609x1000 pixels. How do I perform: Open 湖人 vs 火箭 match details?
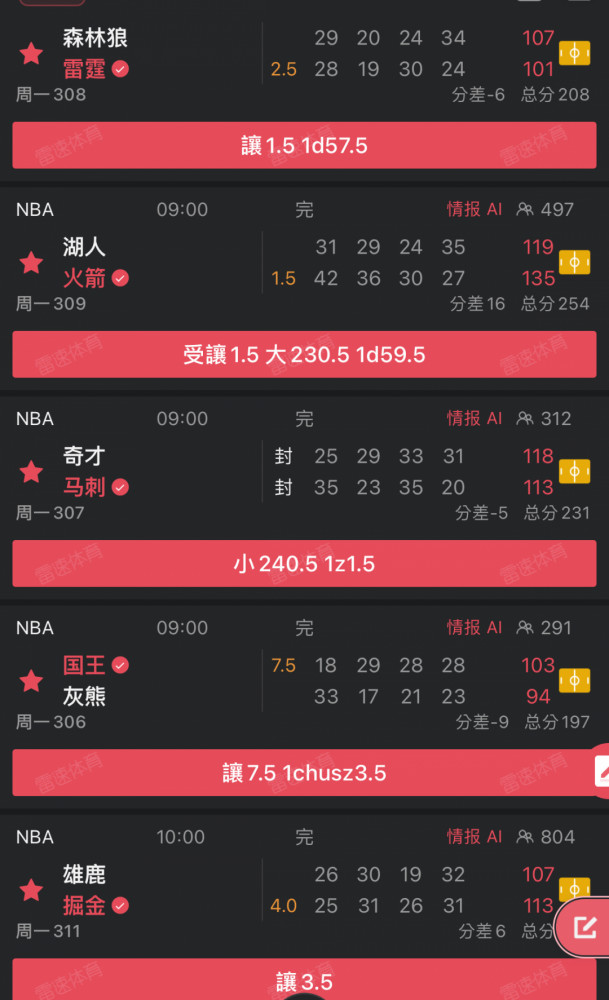point(304,263)
